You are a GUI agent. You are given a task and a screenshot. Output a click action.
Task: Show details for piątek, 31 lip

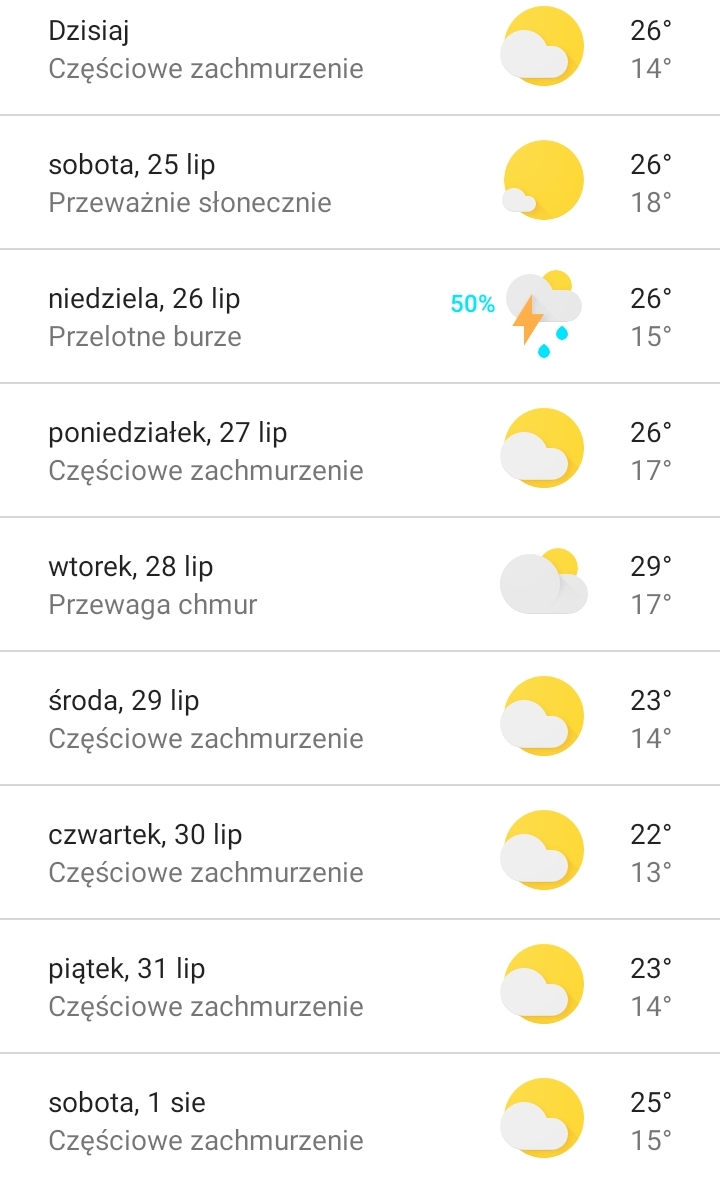(360, 986)
